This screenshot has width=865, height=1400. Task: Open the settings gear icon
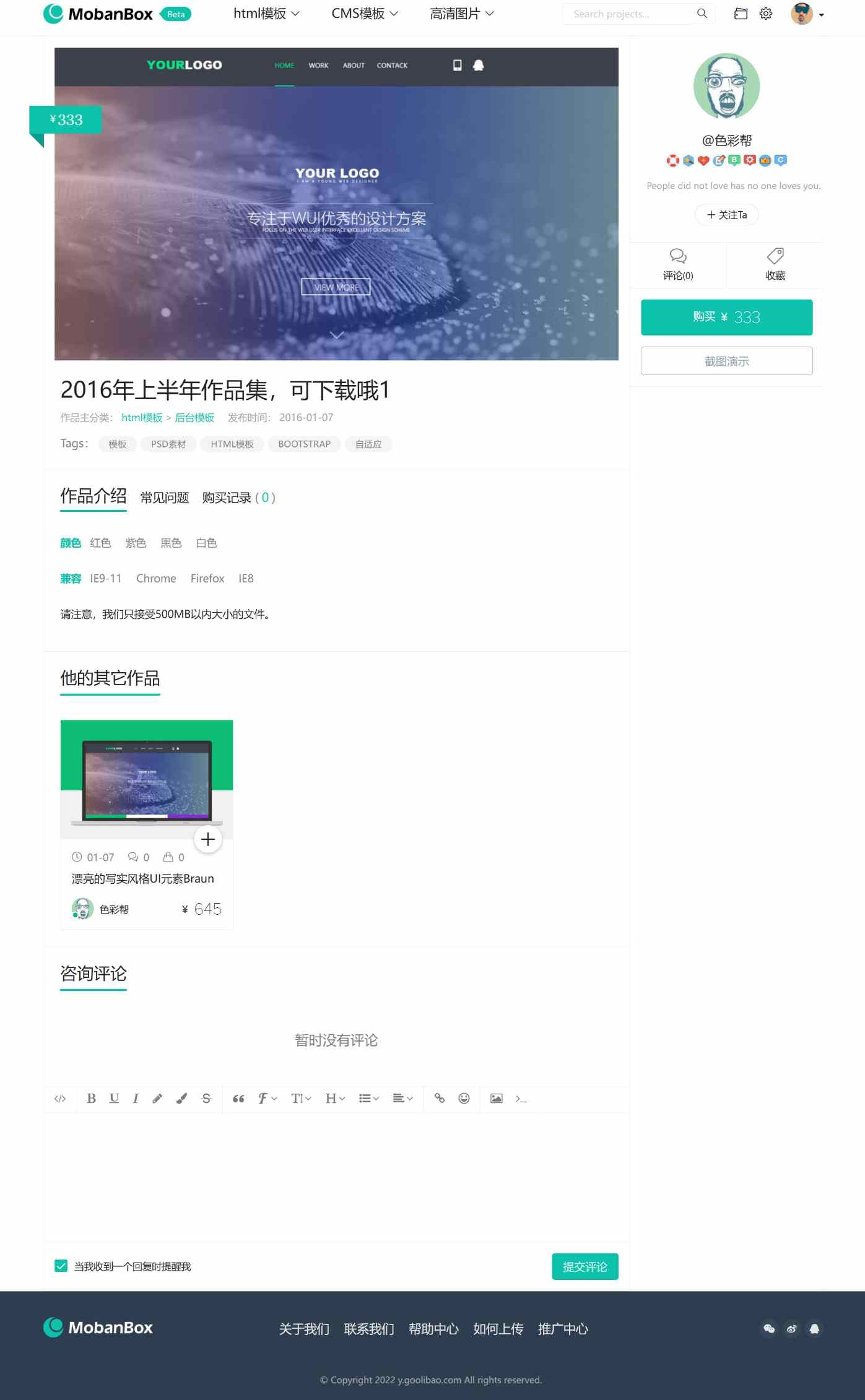pyautogui.click(x=766, y=14)
